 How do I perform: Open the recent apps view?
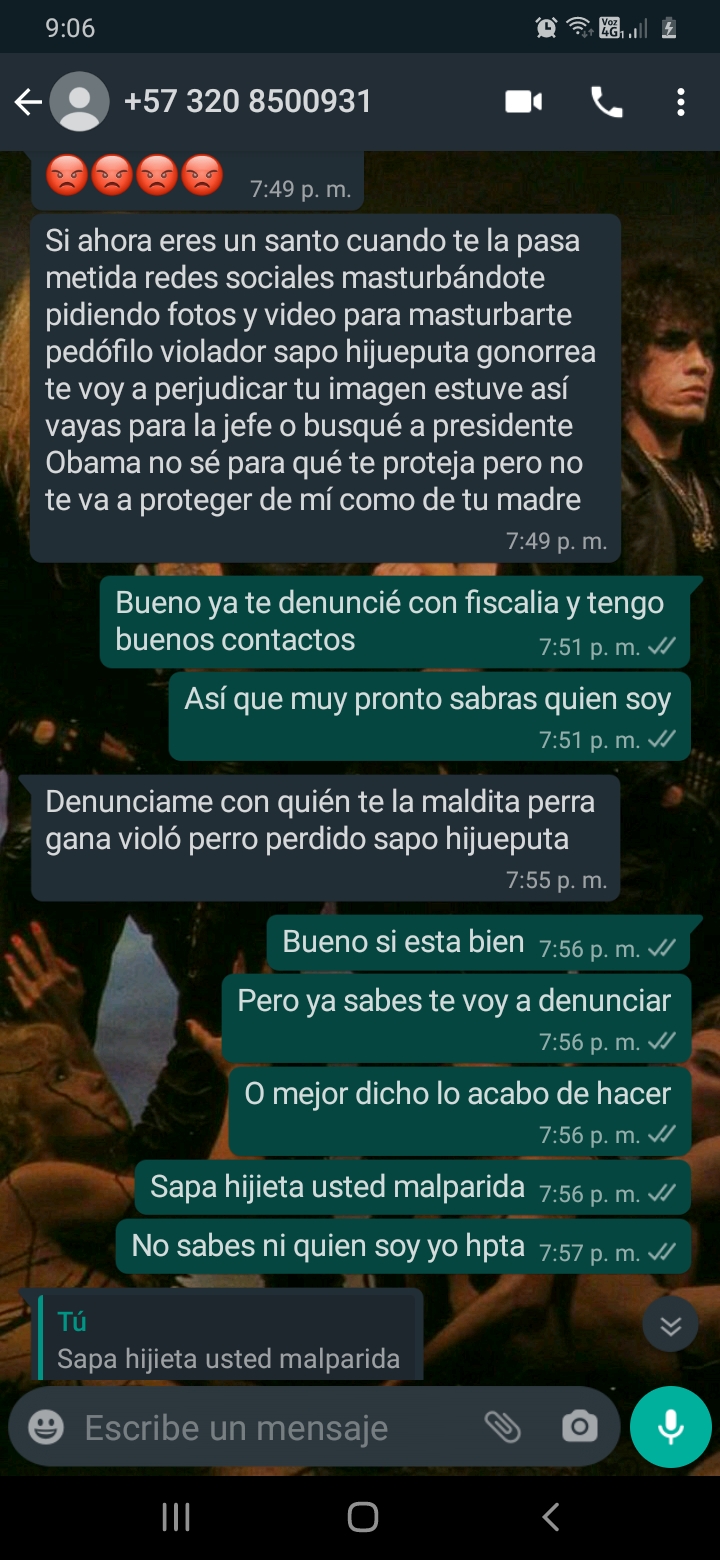[176, 1517]
